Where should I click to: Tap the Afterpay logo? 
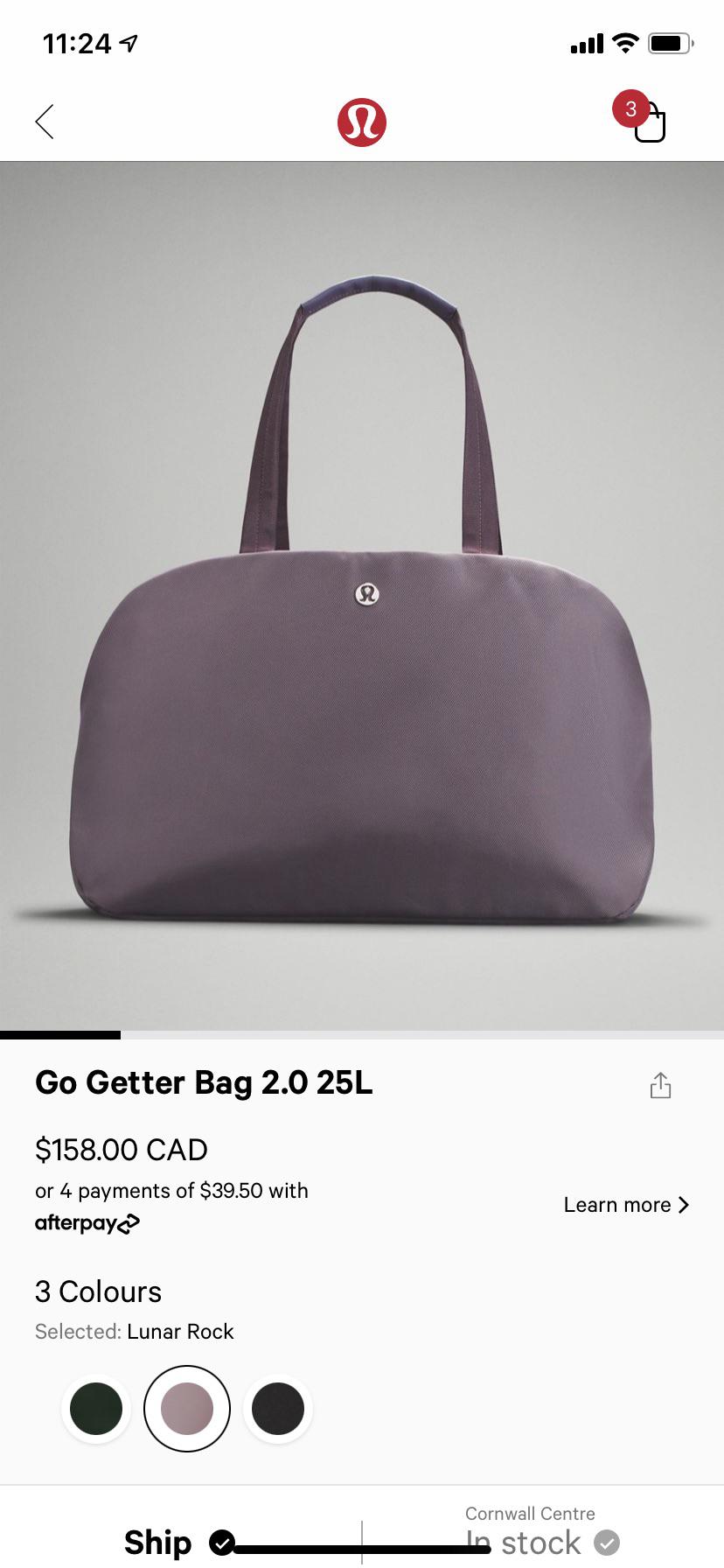click(x=87, y=1222)
